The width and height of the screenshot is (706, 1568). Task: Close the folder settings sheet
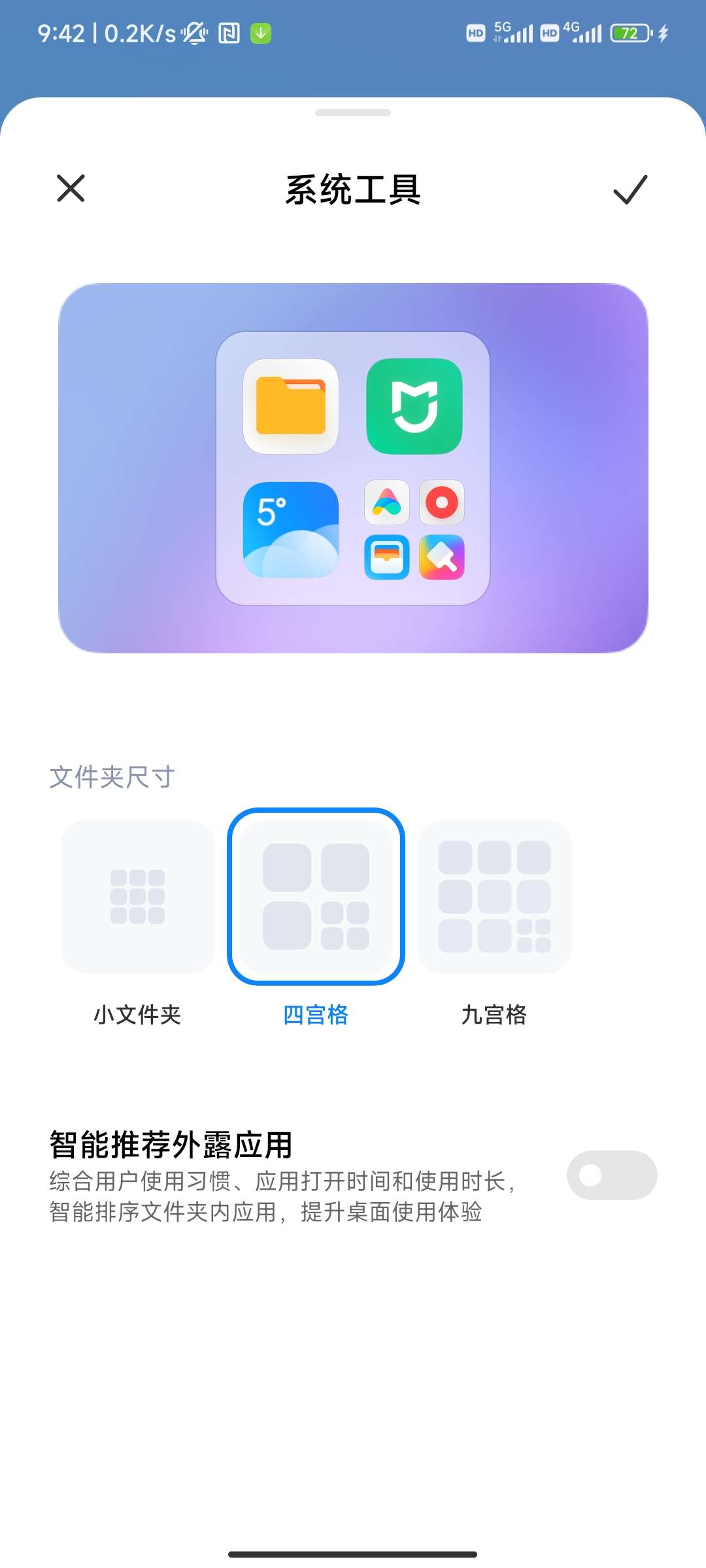71,189
